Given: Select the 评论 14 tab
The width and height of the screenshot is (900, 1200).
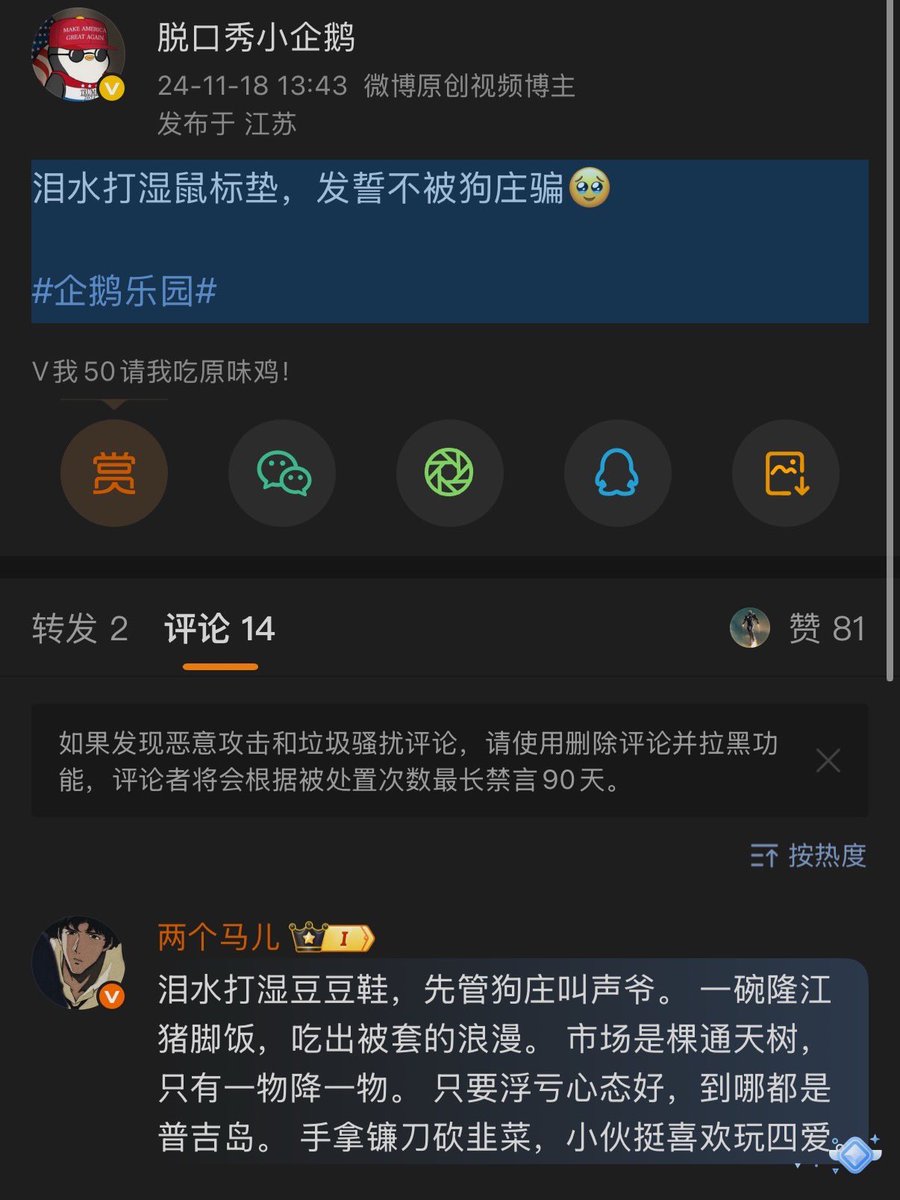Looking at the screenshot, I should coord(219,629).
